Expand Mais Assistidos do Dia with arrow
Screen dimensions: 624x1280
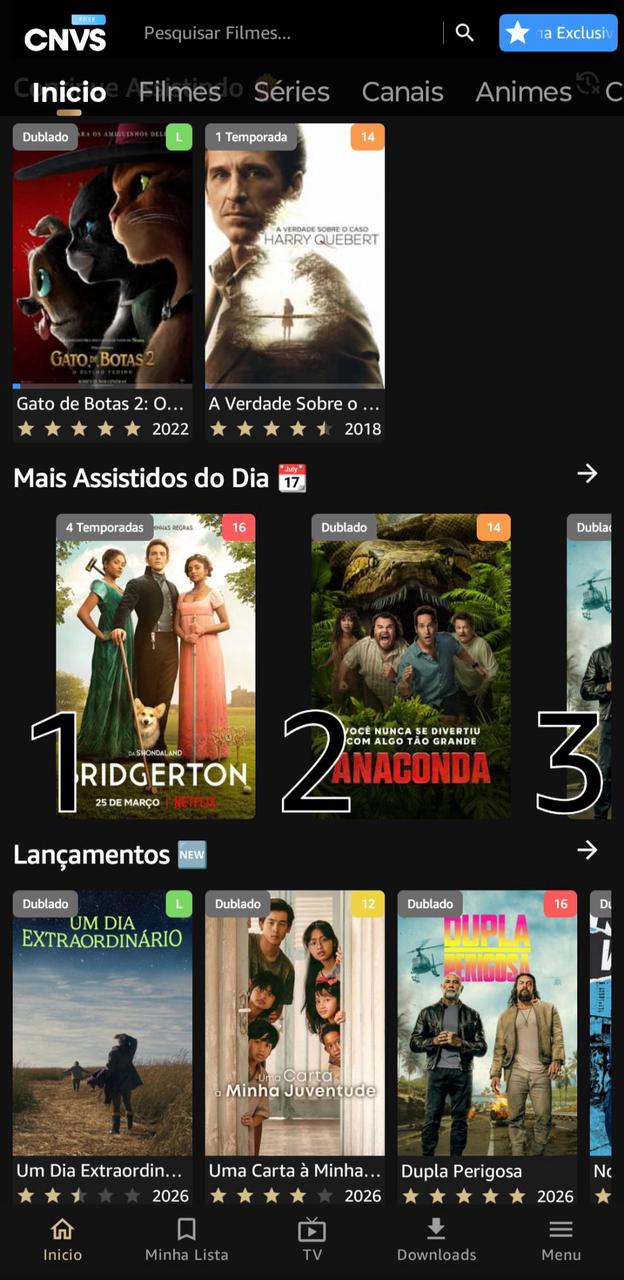tap(587, 474)
